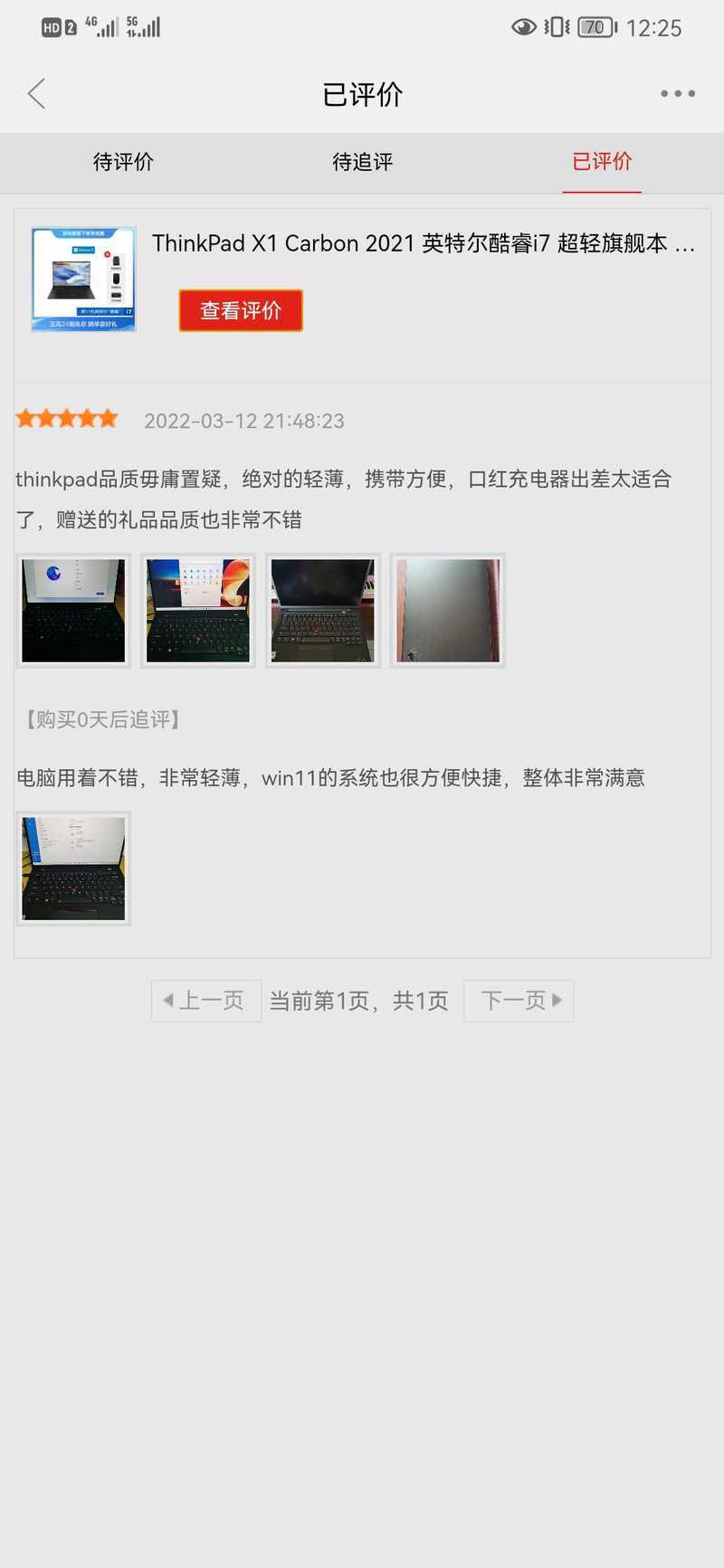Select the 已评价 tab
724x1568 pixels.
point(602,162)
